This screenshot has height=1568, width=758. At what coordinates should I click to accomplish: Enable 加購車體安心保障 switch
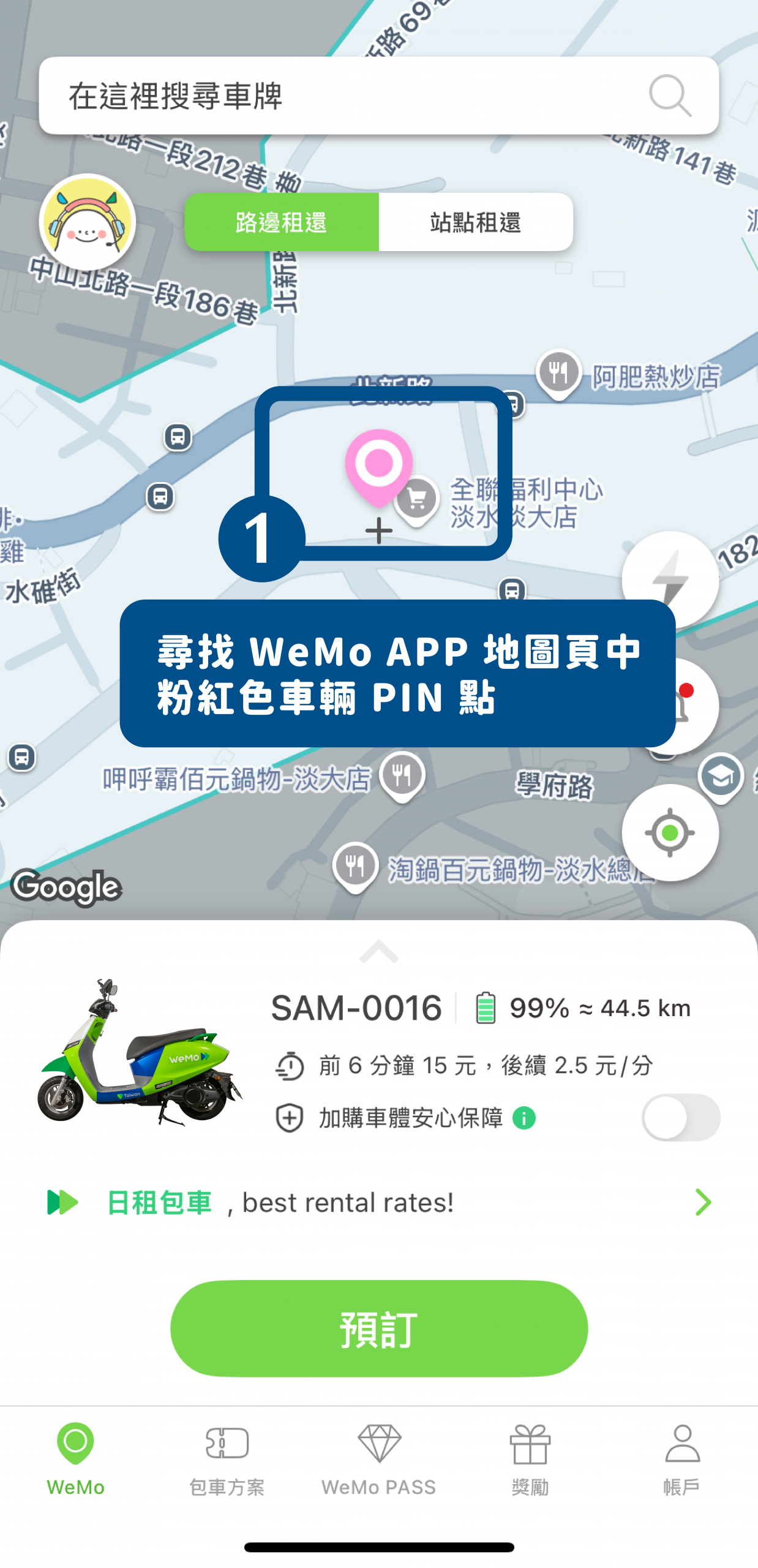click(680, 1118)
